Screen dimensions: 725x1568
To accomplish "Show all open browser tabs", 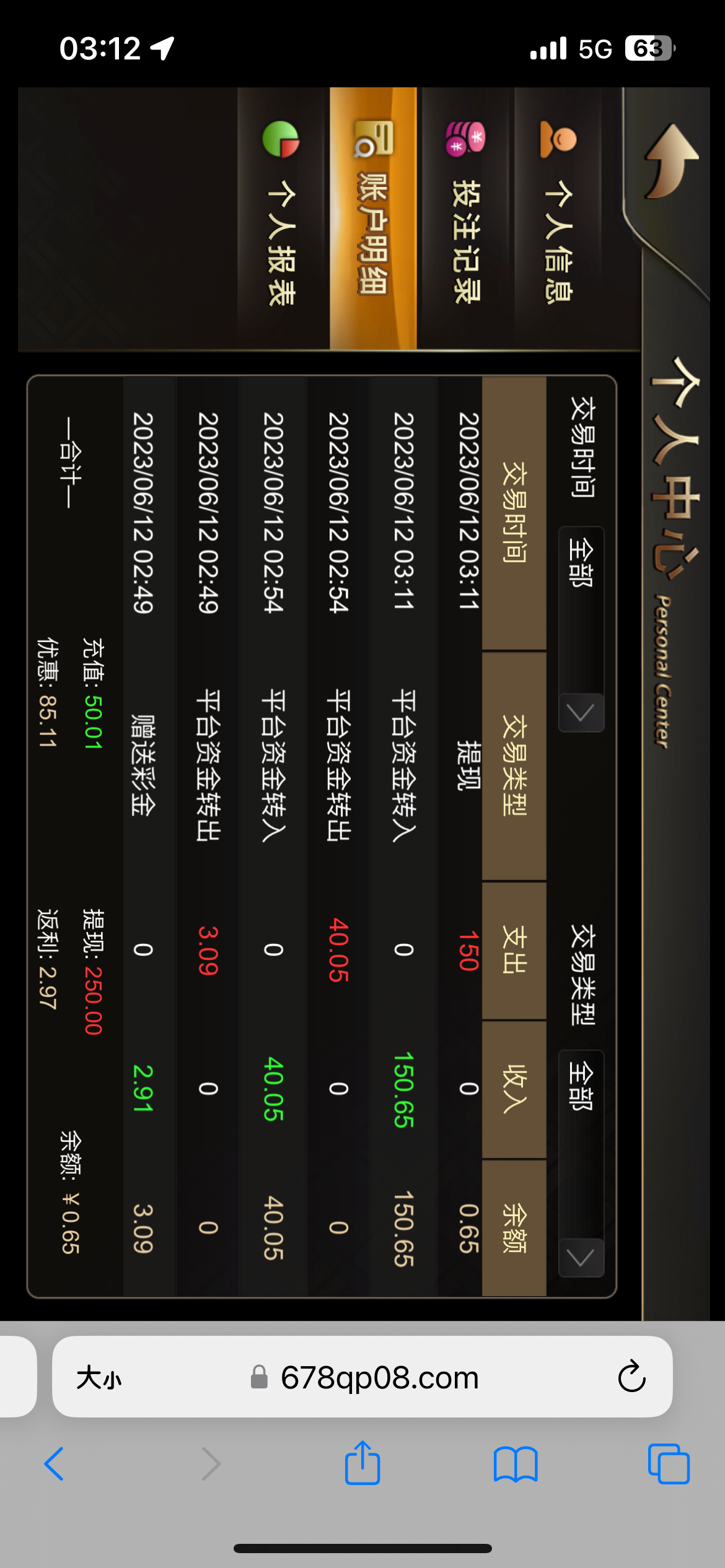I will tap(668, 1464).
